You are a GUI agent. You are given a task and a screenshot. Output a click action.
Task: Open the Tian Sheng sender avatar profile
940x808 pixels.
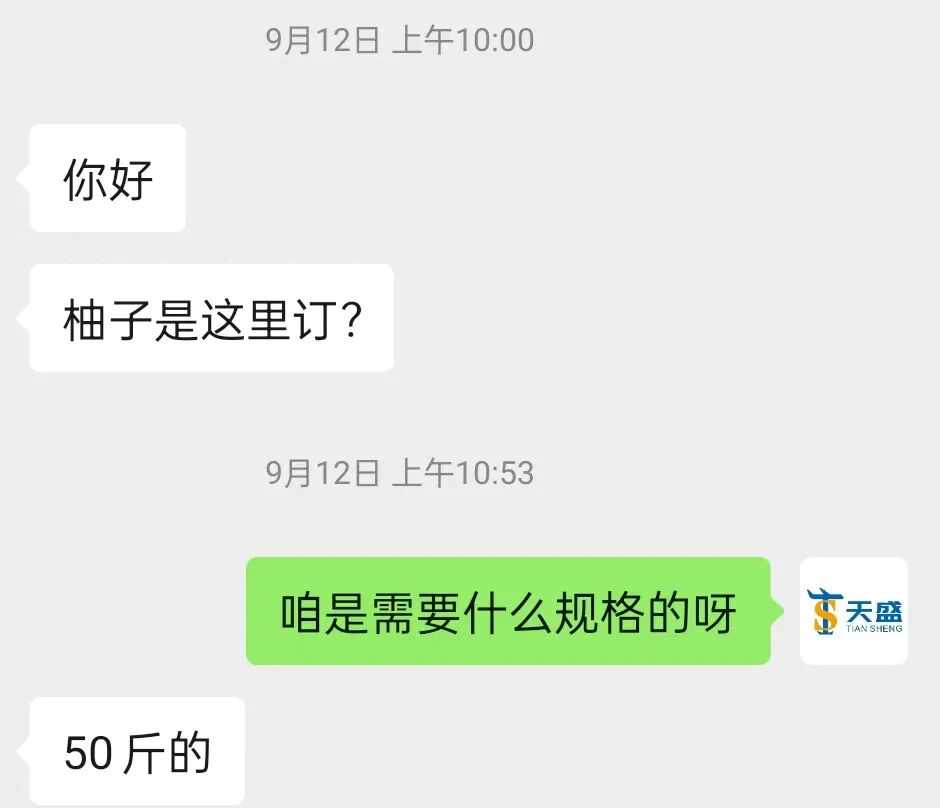pyautogui.click(x=853, y=611)
